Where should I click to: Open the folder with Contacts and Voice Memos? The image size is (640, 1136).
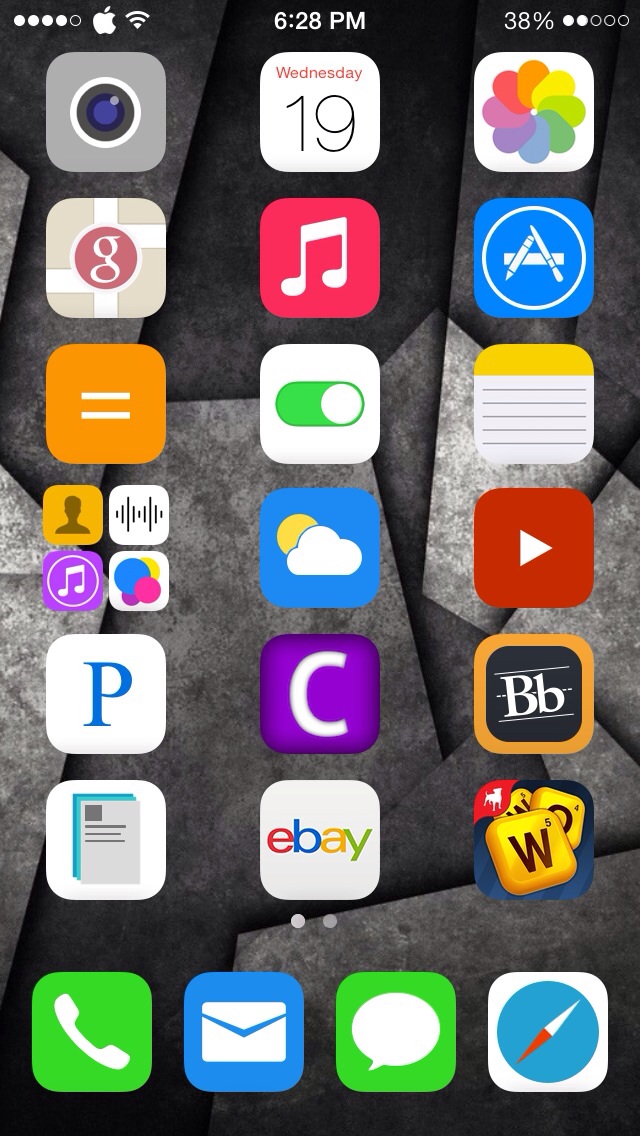click(x=106, y=548)
